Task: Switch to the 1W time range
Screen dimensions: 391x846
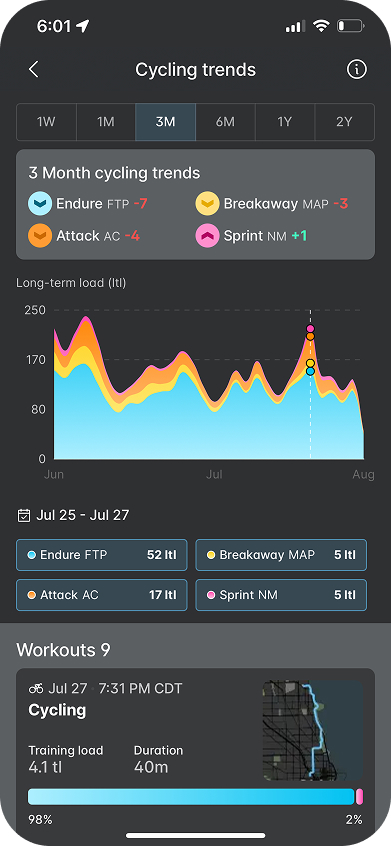Action: pyautogui.click(x=46, y=122)
